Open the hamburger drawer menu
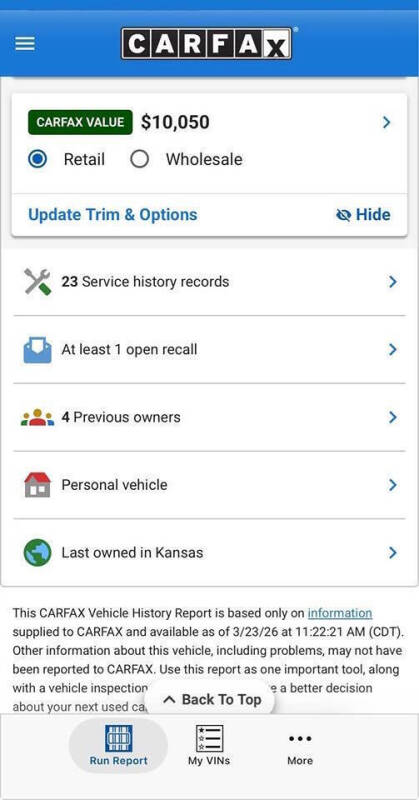This screenshot has width=419, height=800. (25, 44)
